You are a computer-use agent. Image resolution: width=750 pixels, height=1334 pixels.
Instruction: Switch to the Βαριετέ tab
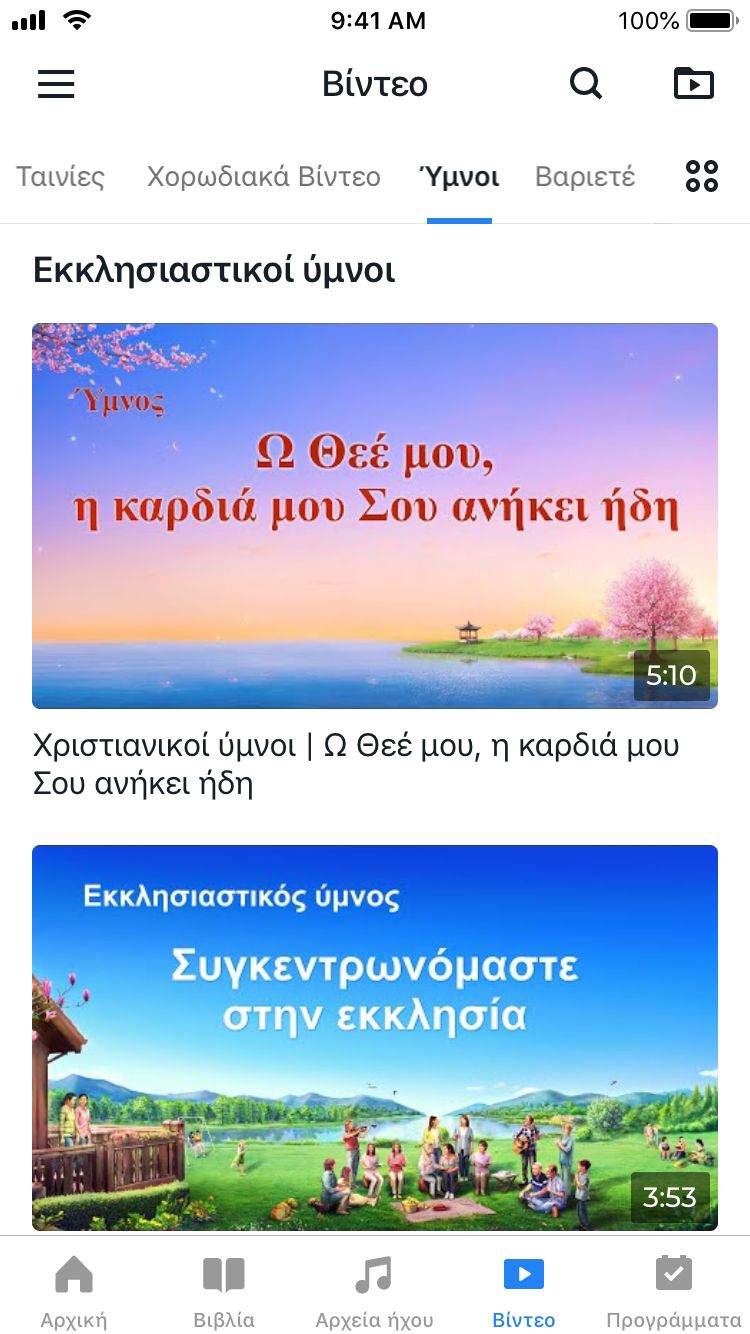pyautogui.click(x=585, y=177)
